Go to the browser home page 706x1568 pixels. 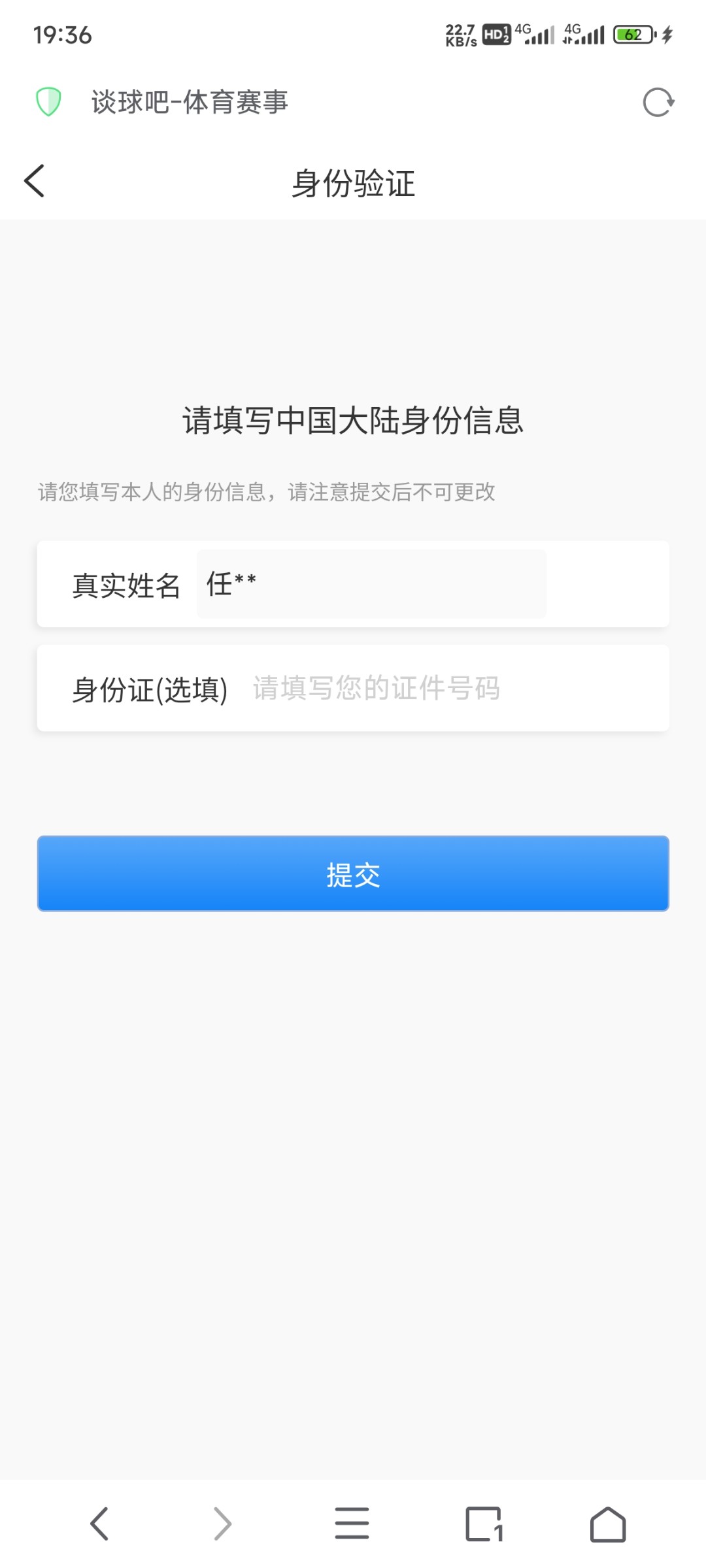[x=608, y=1524]
